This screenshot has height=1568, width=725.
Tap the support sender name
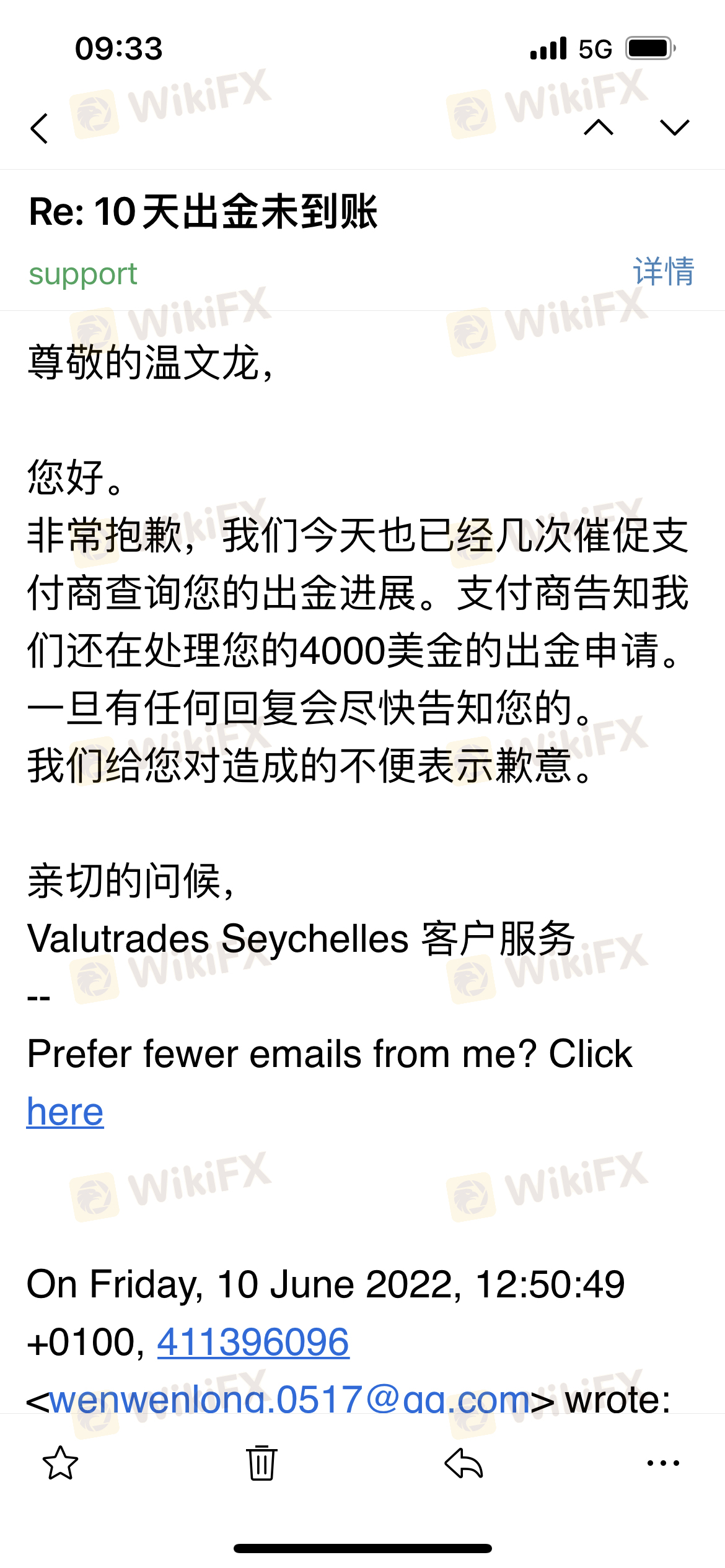click(83, 274)
